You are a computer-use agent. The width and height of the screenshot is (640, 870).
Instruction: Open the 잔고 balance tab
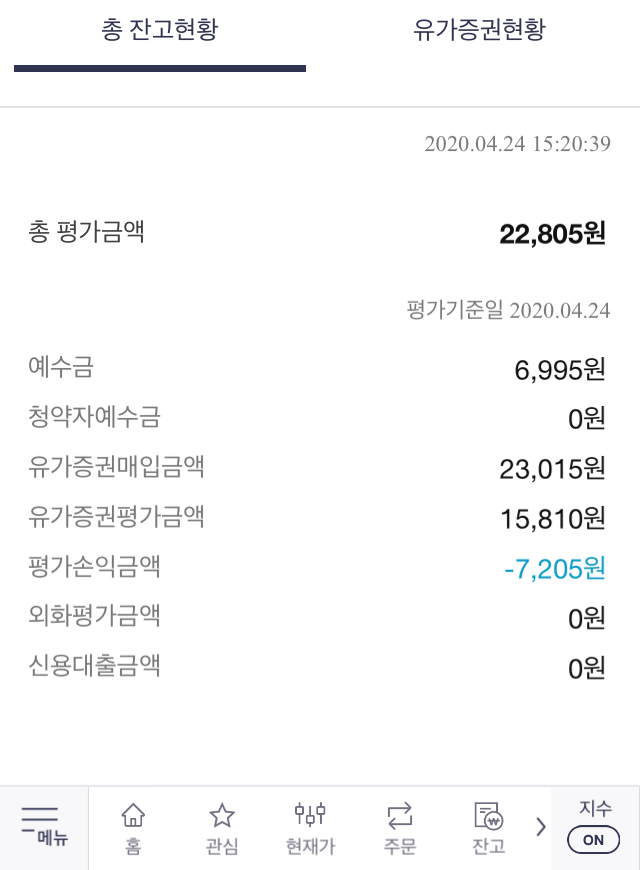coord(488,828)
